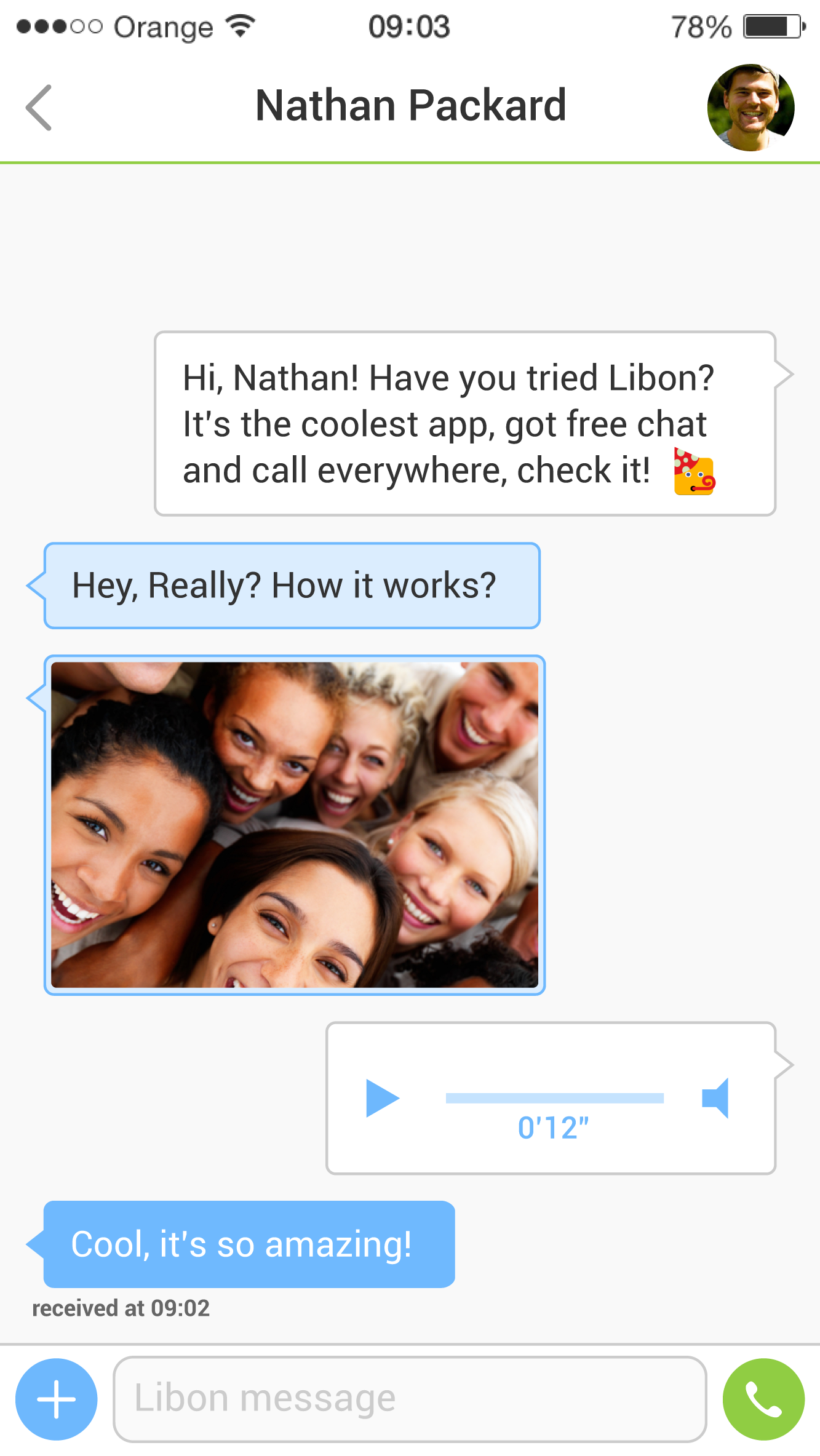This screenshot has height=1456, width=820.
Task: Focus the Libon message field
Action: click(409, 1399)
